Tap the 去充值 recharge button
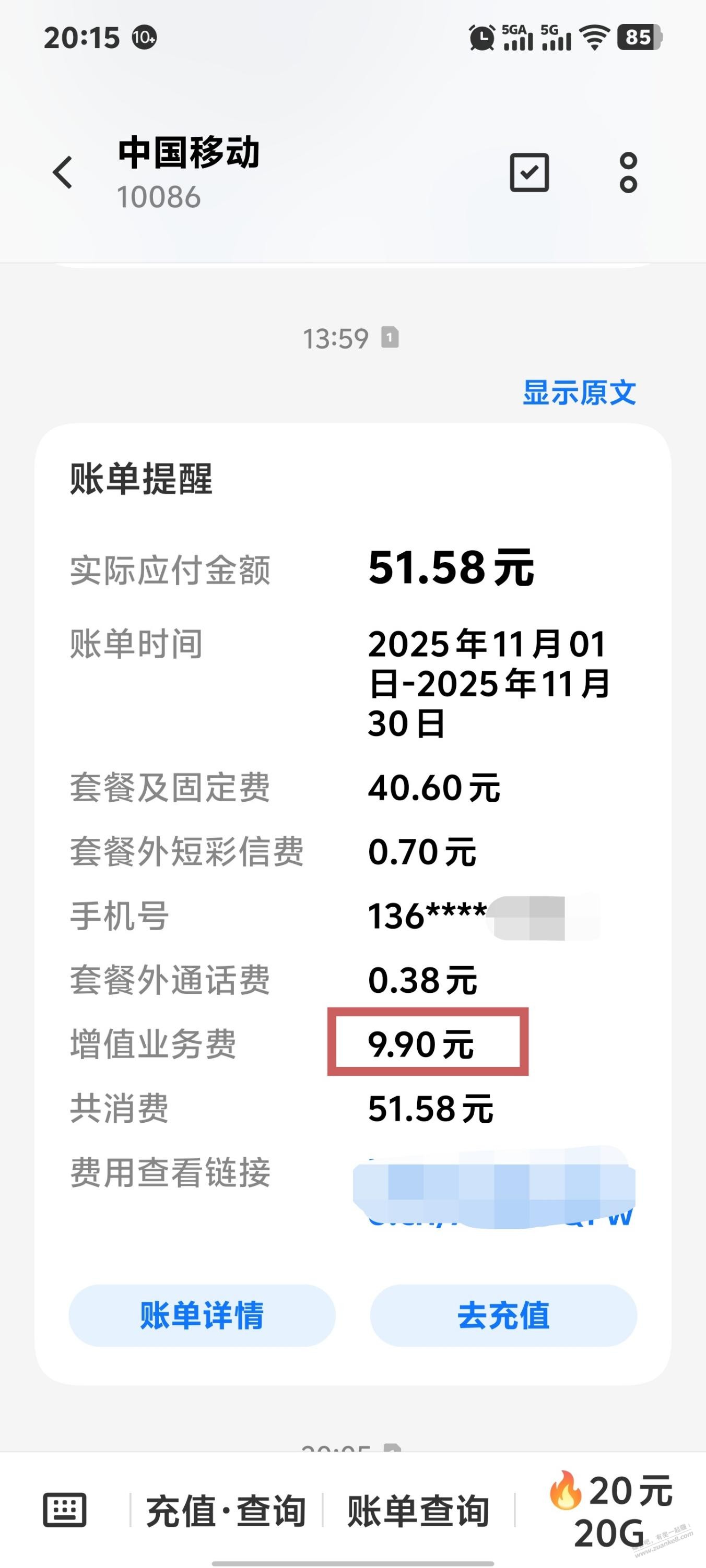The image size is (706, 1568). (503, 1315)
